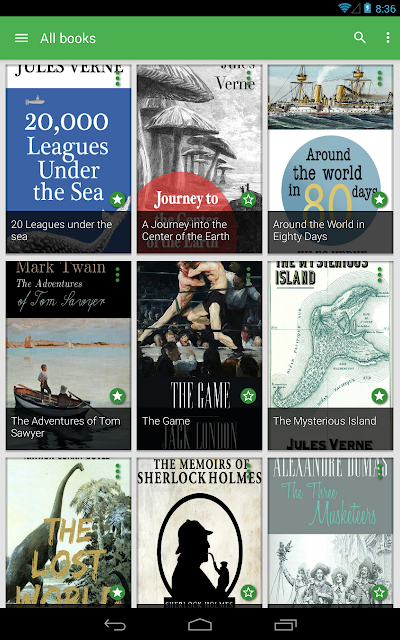
Task: Open options menu for The Adventures of Tom Sawyer
Action: [x=118, y=275]
